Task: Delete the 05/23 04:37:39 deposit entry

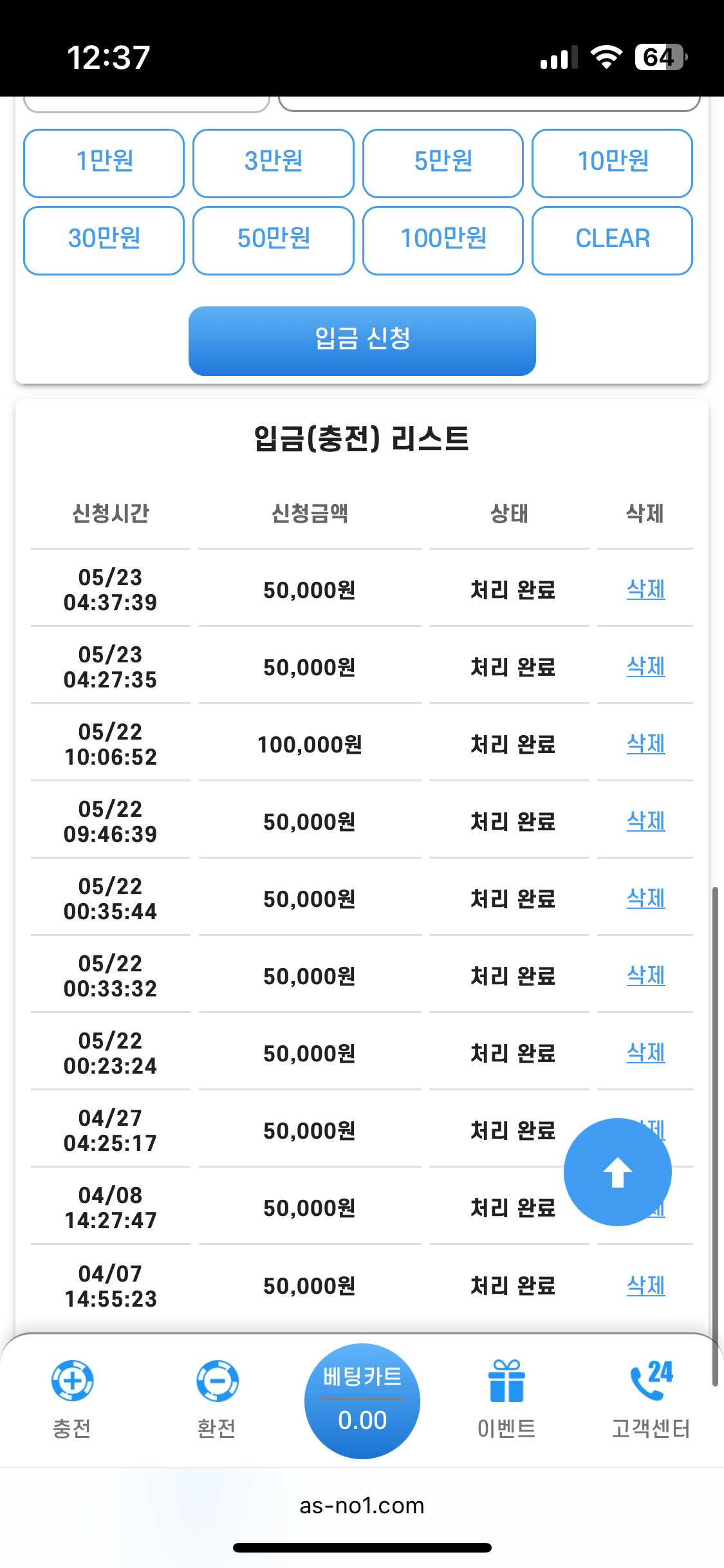Action: click(x=645, y=589)
